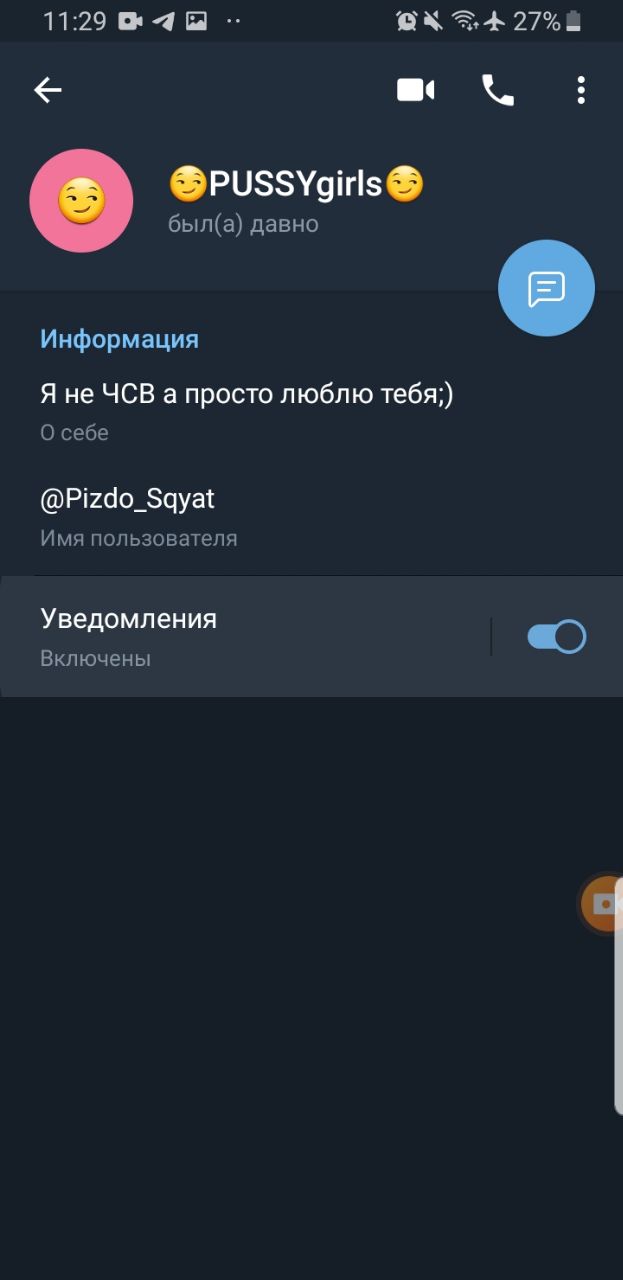The height and width of the screenshot is (1280, 623).
Task: Tap the bio row "Я не ЧСВ..."
Action: (x=311, y=411)
